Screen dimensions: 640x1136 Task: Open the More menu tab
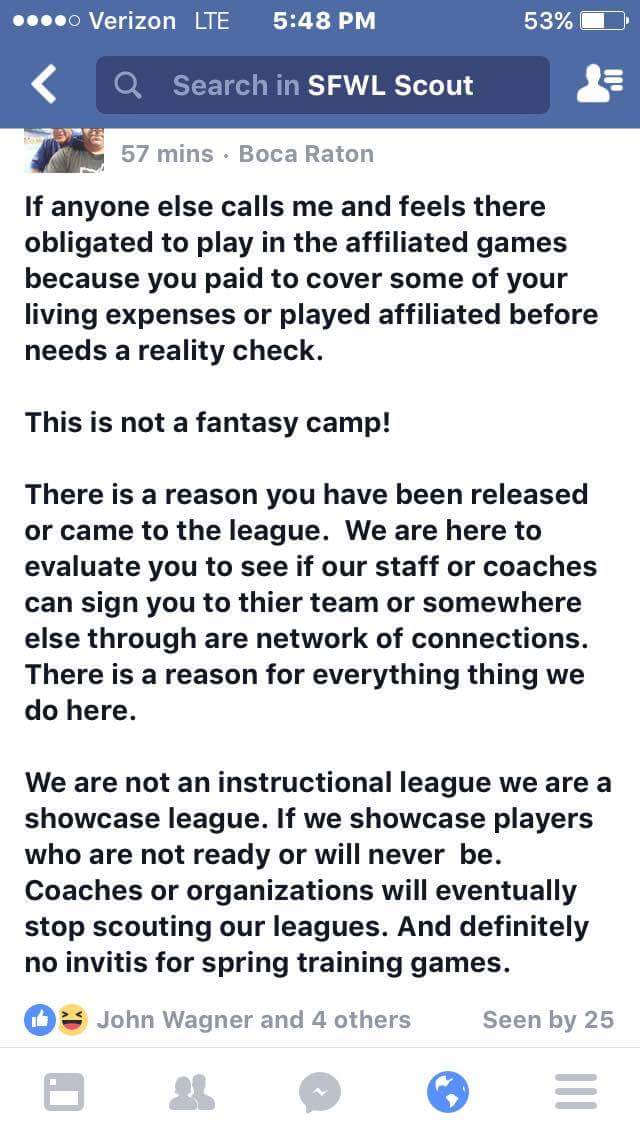point(575,1092)
